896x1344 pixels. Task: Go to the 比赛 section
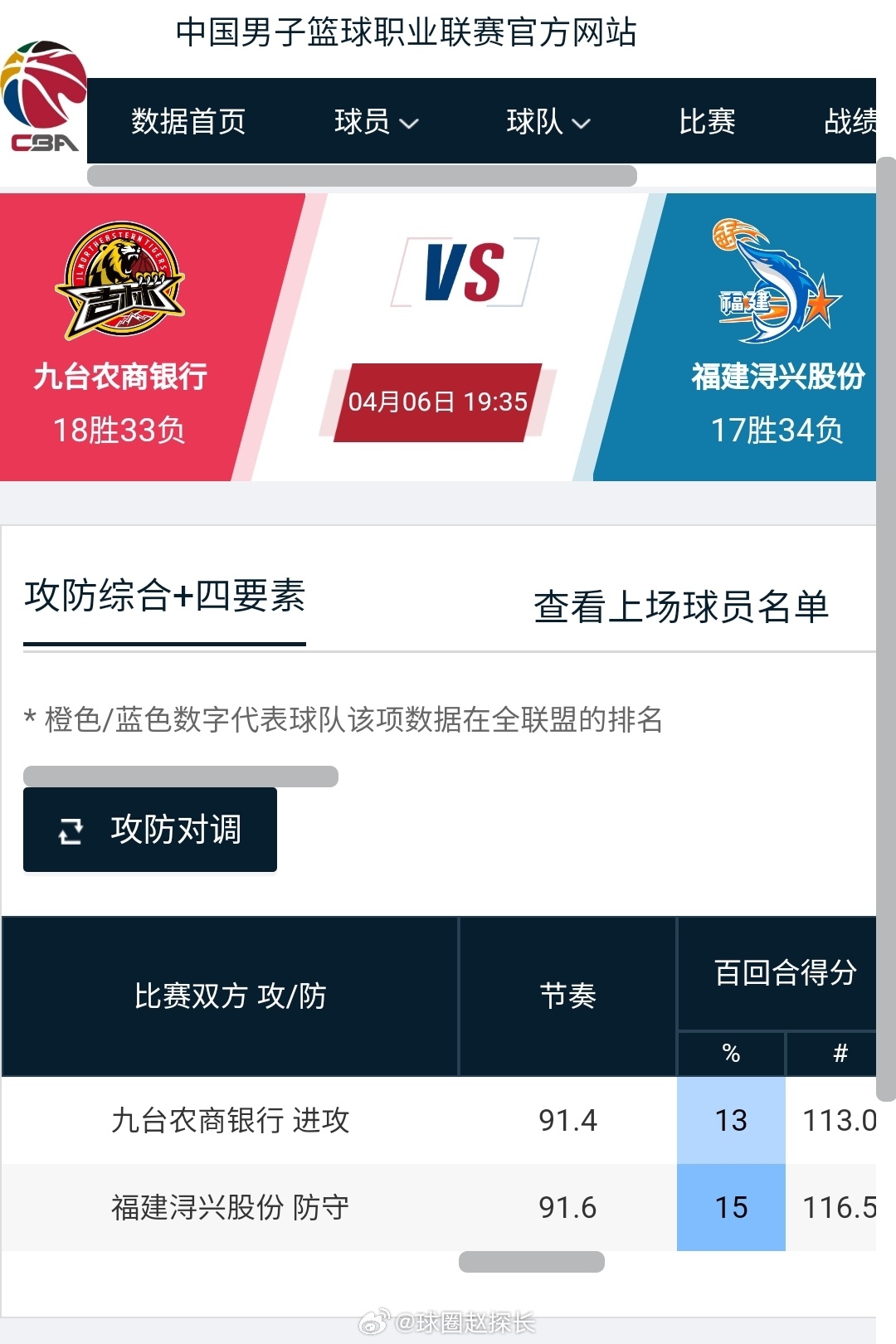707,122
